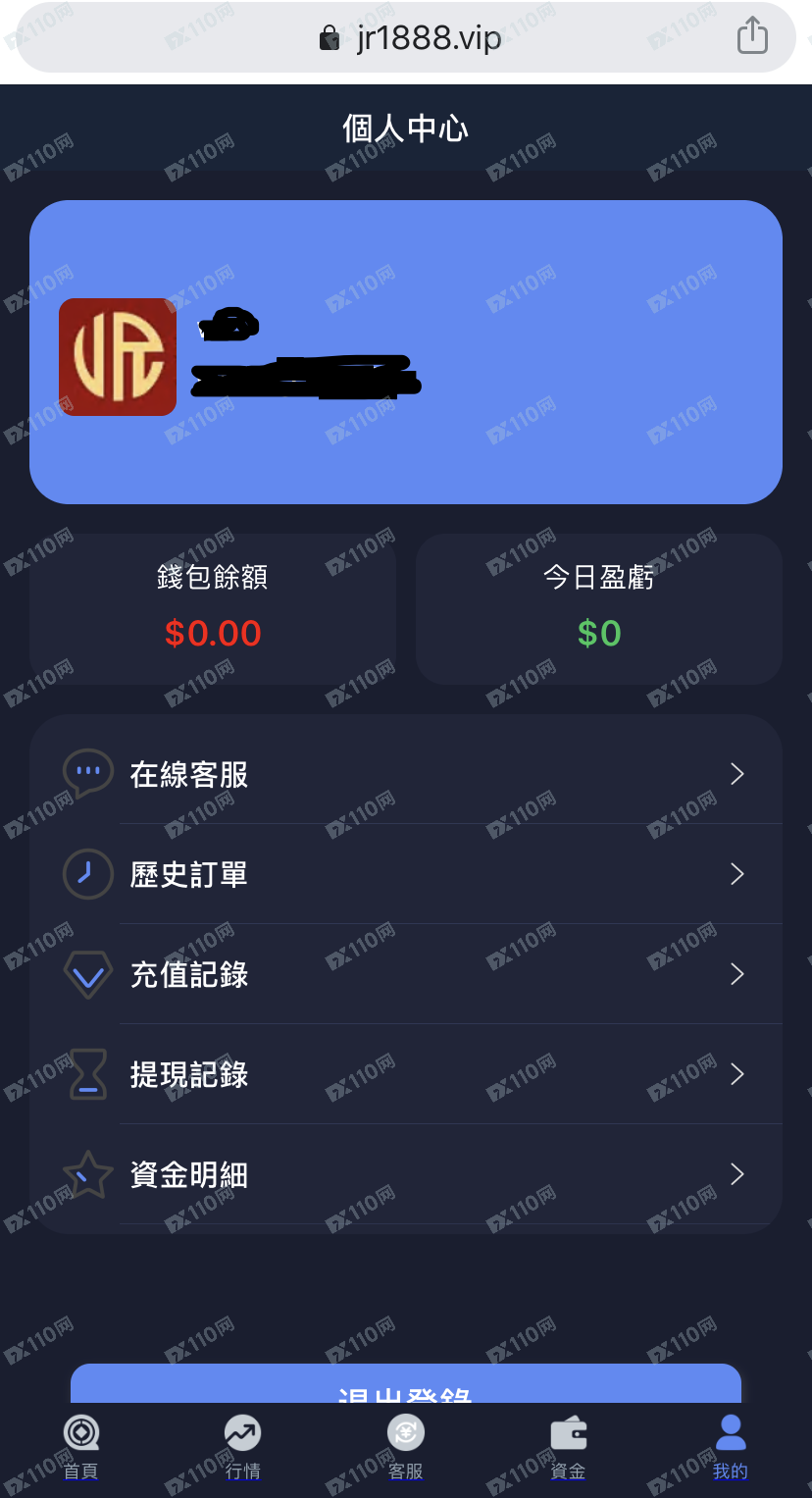The width and height of the screenshot is (812, 1498).
Task: View 充值記錄 deposit records
Action: coord(405,974)
